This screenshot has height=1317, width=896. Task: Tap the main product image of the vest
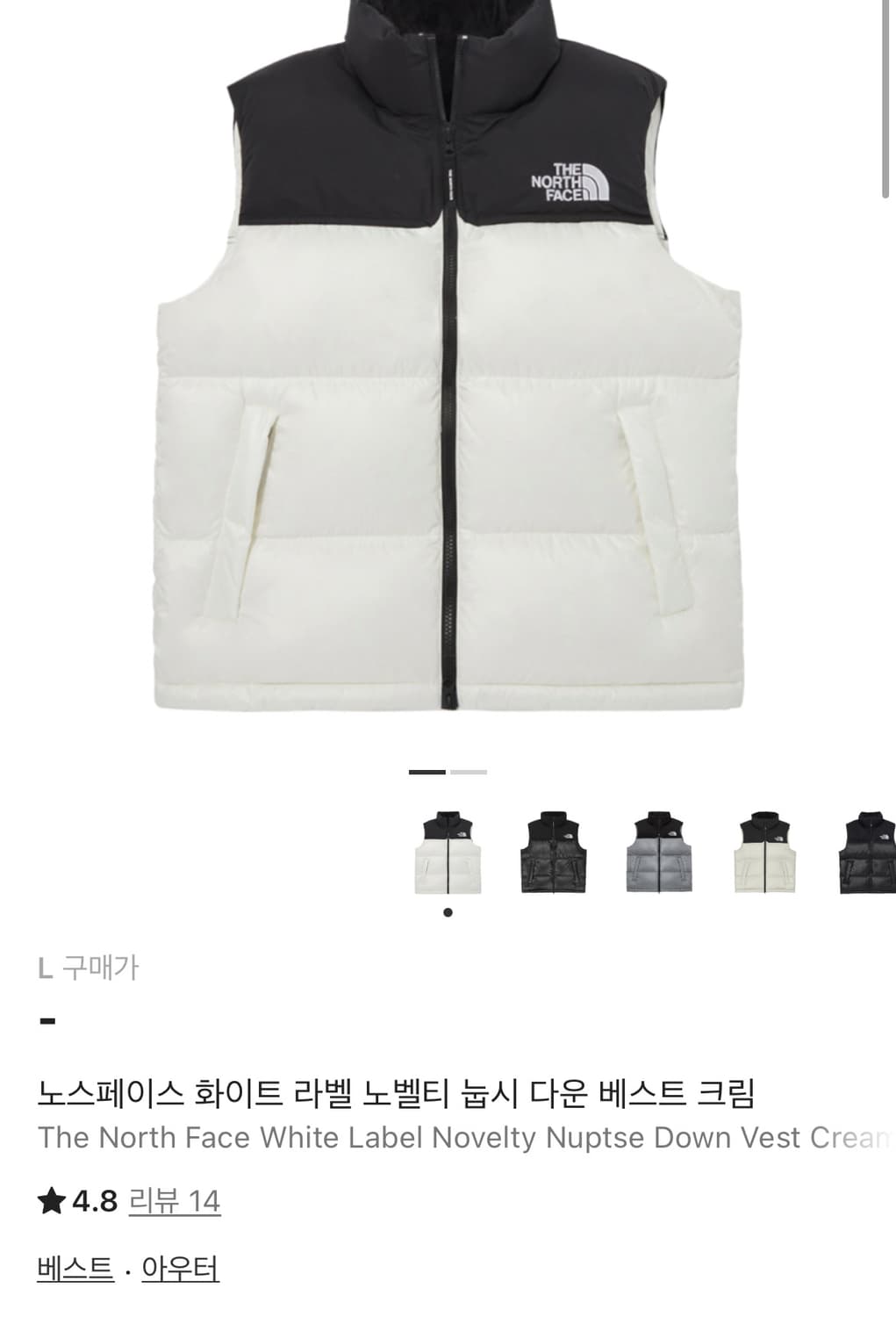[448, 369]
